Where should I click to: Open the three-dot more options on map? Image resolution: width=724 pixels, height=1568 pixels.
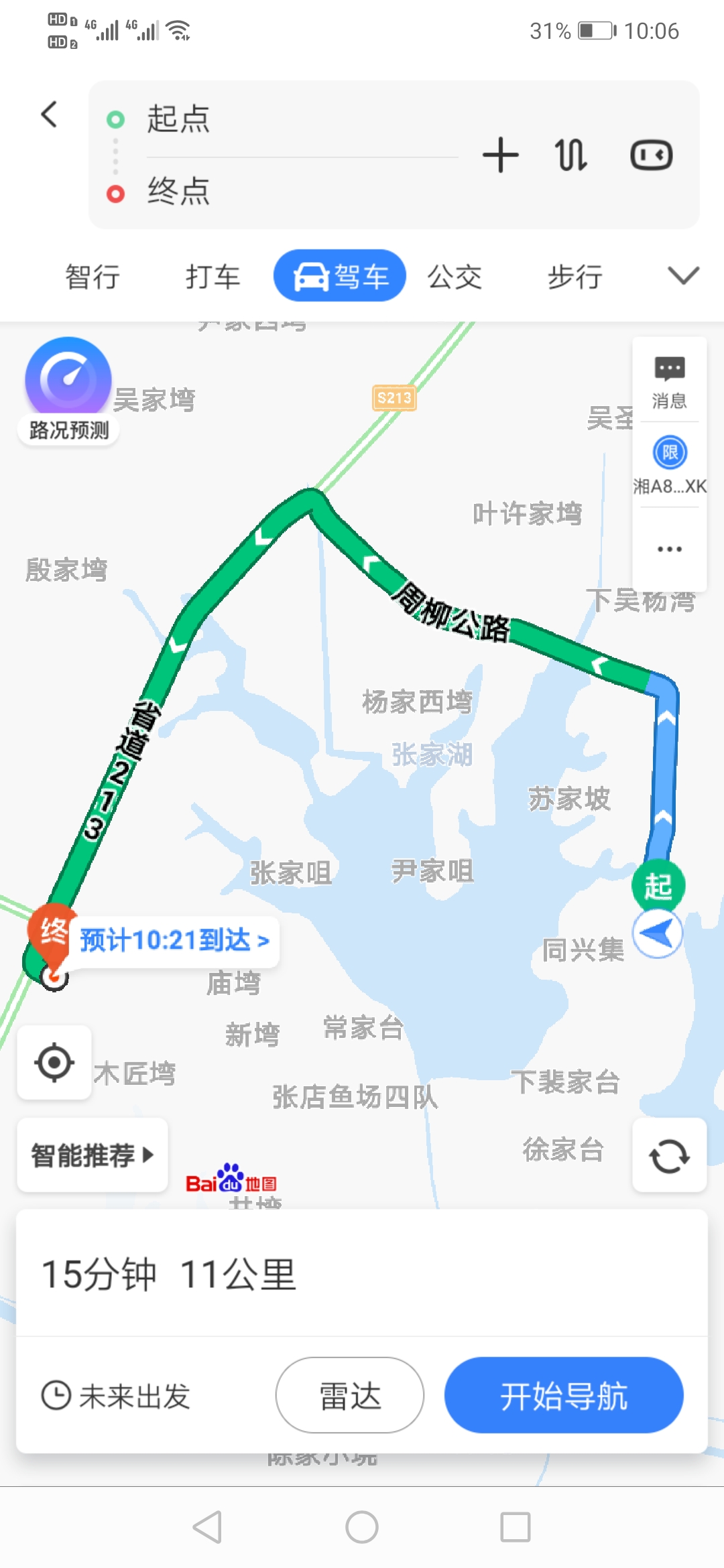670,549
